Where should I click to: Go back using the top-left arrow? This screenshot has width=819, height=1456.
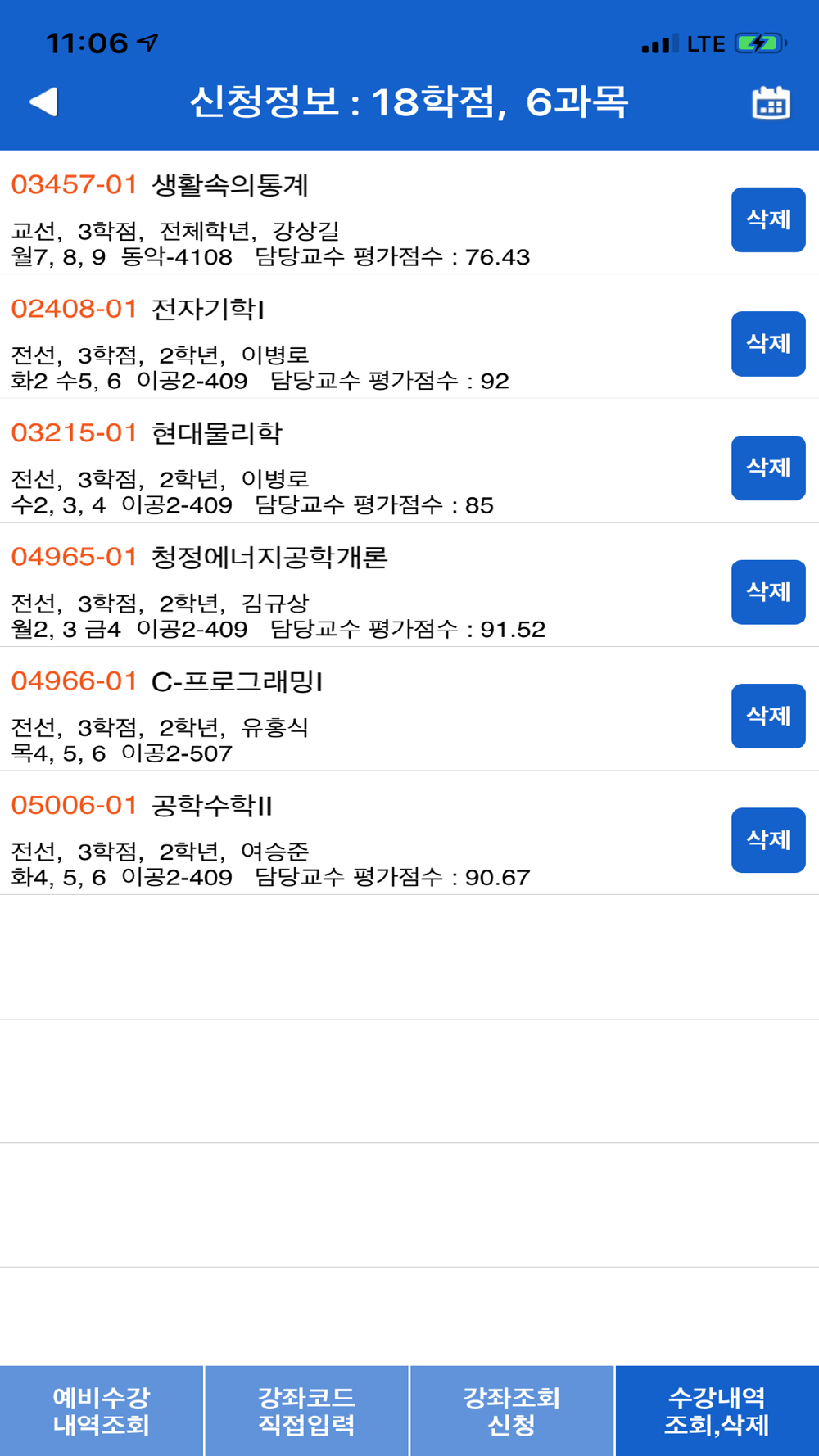point(44,102)
